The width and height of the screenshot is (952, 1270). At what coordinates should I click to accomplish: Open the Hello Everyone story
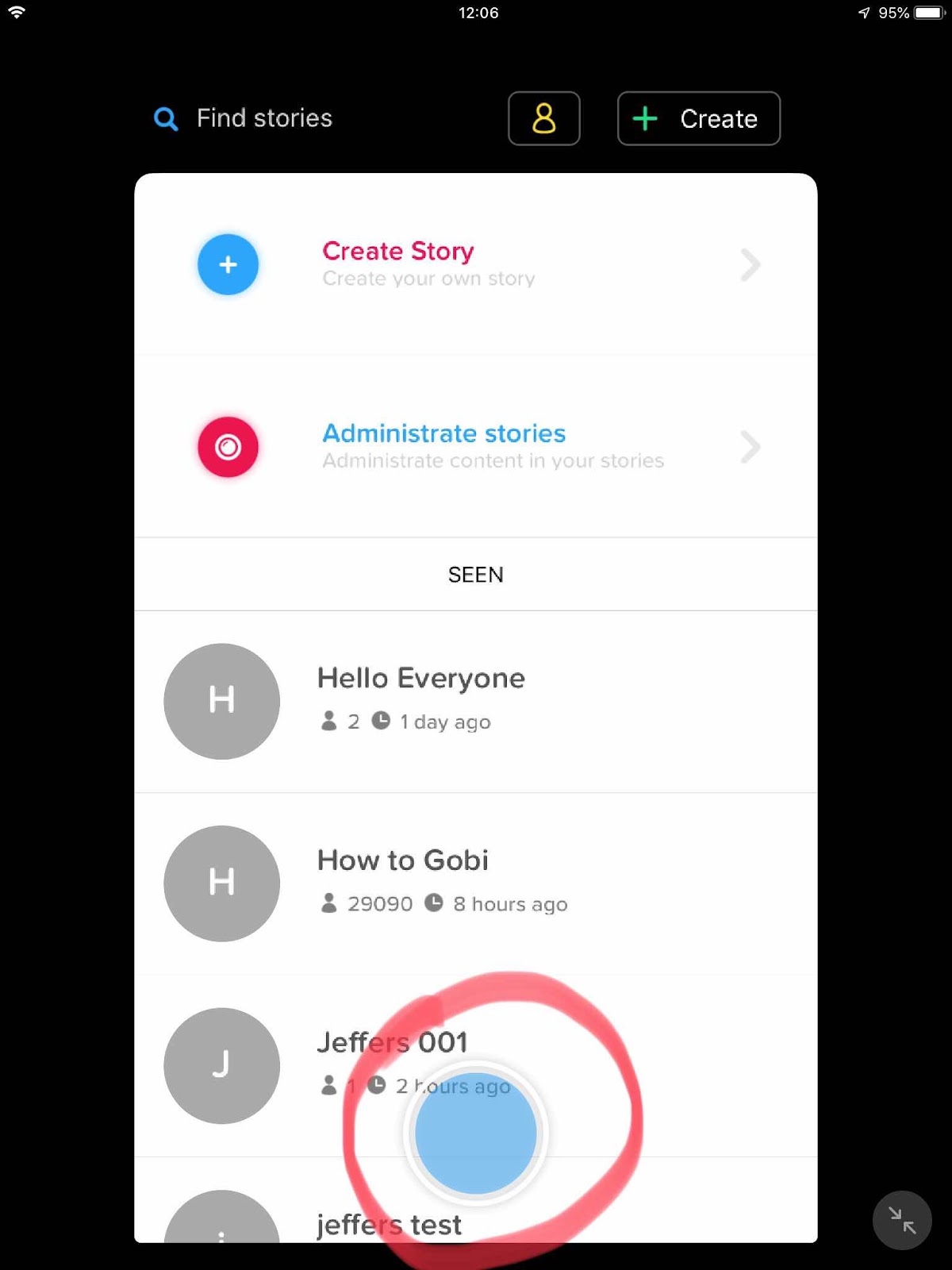point(476,701)
